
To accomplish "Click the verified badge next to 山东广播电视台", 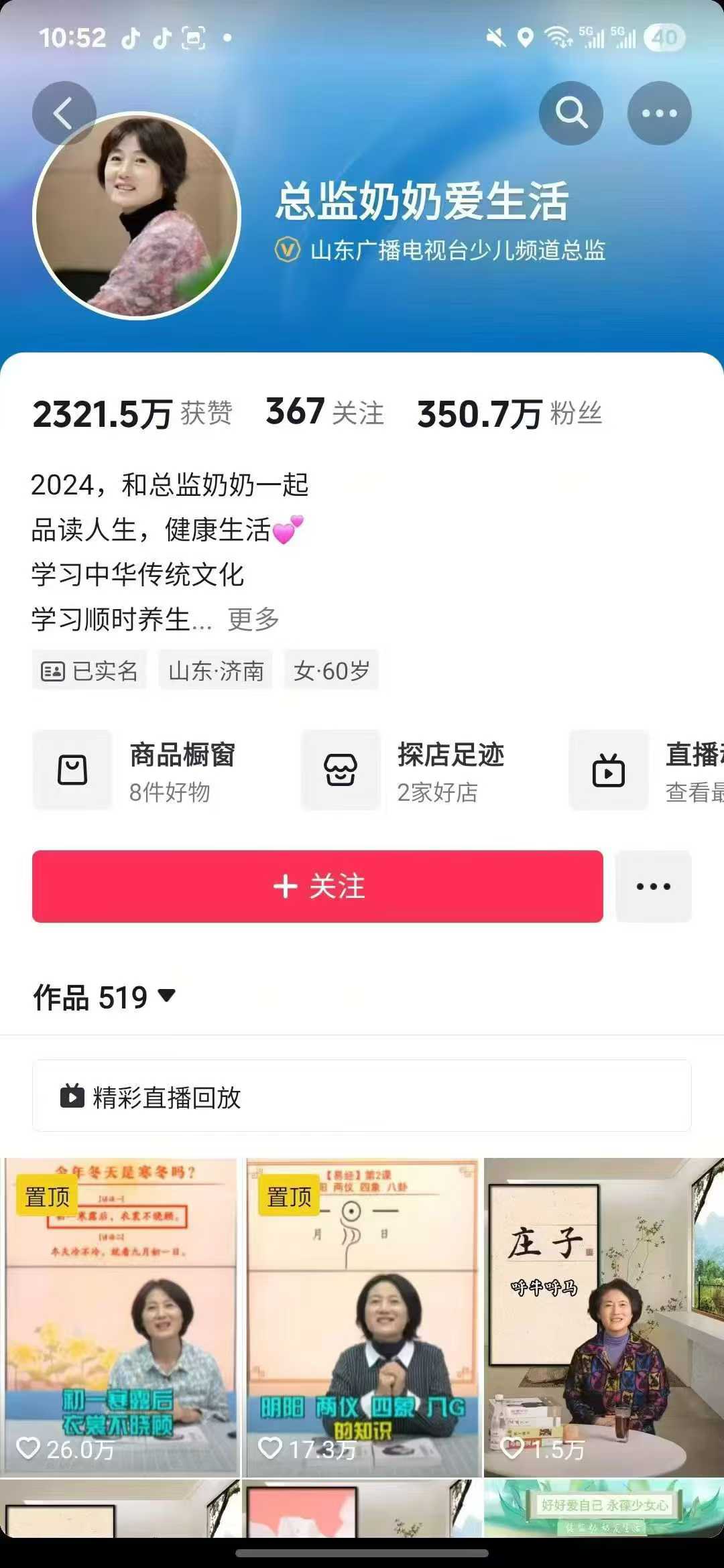I will tap(287, 253).
